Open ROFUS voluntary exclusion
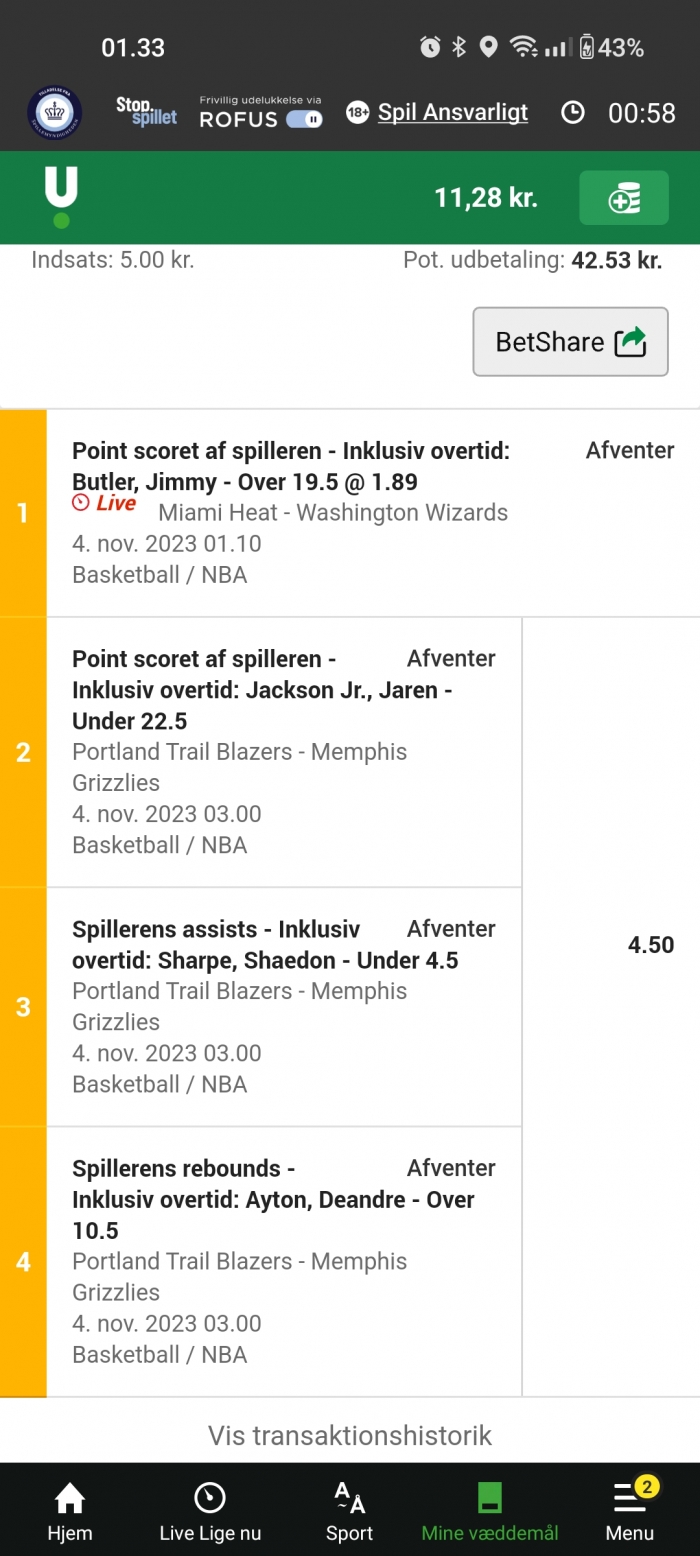This screenshot has height=1556, width=700. click(x=260, y=113)
